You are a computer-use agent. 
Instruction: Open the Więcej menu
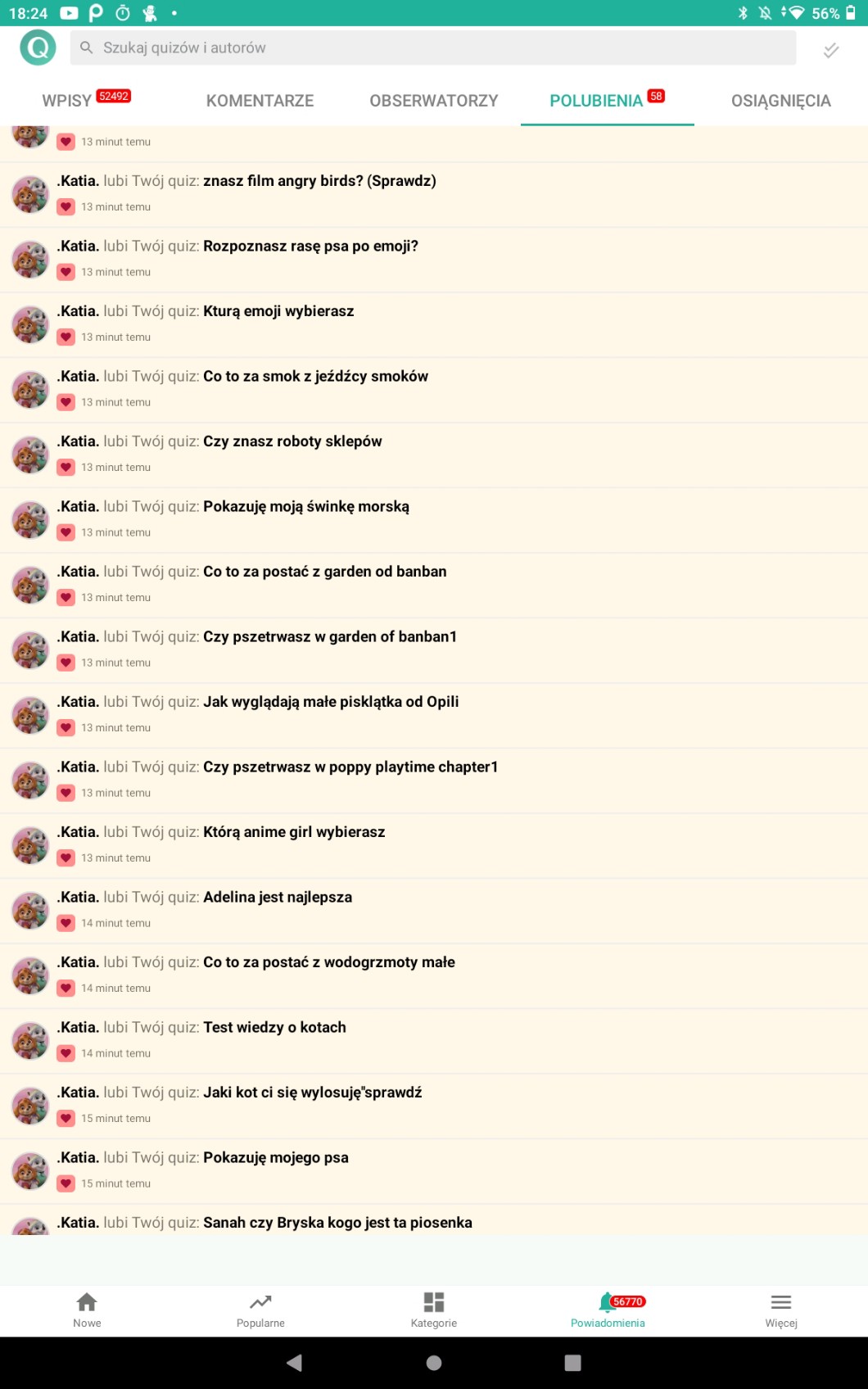pyautogui.click(x=780, y=1309)
